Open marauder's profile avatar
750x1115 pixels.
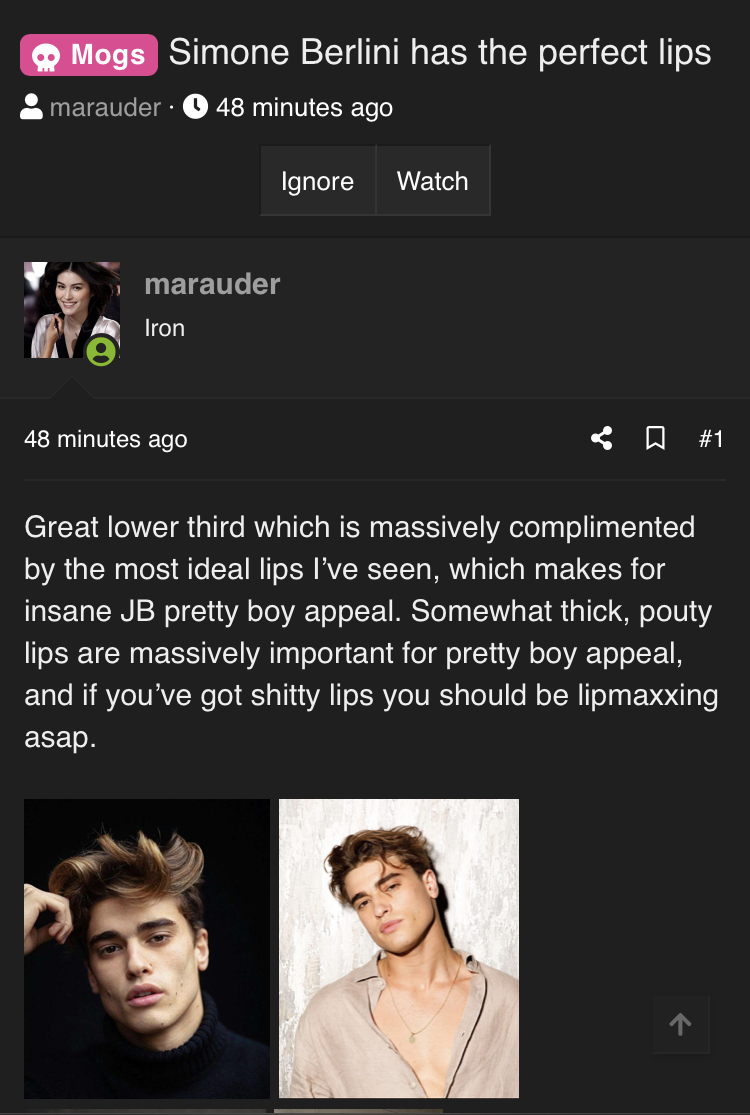click(x=72, y=310)
